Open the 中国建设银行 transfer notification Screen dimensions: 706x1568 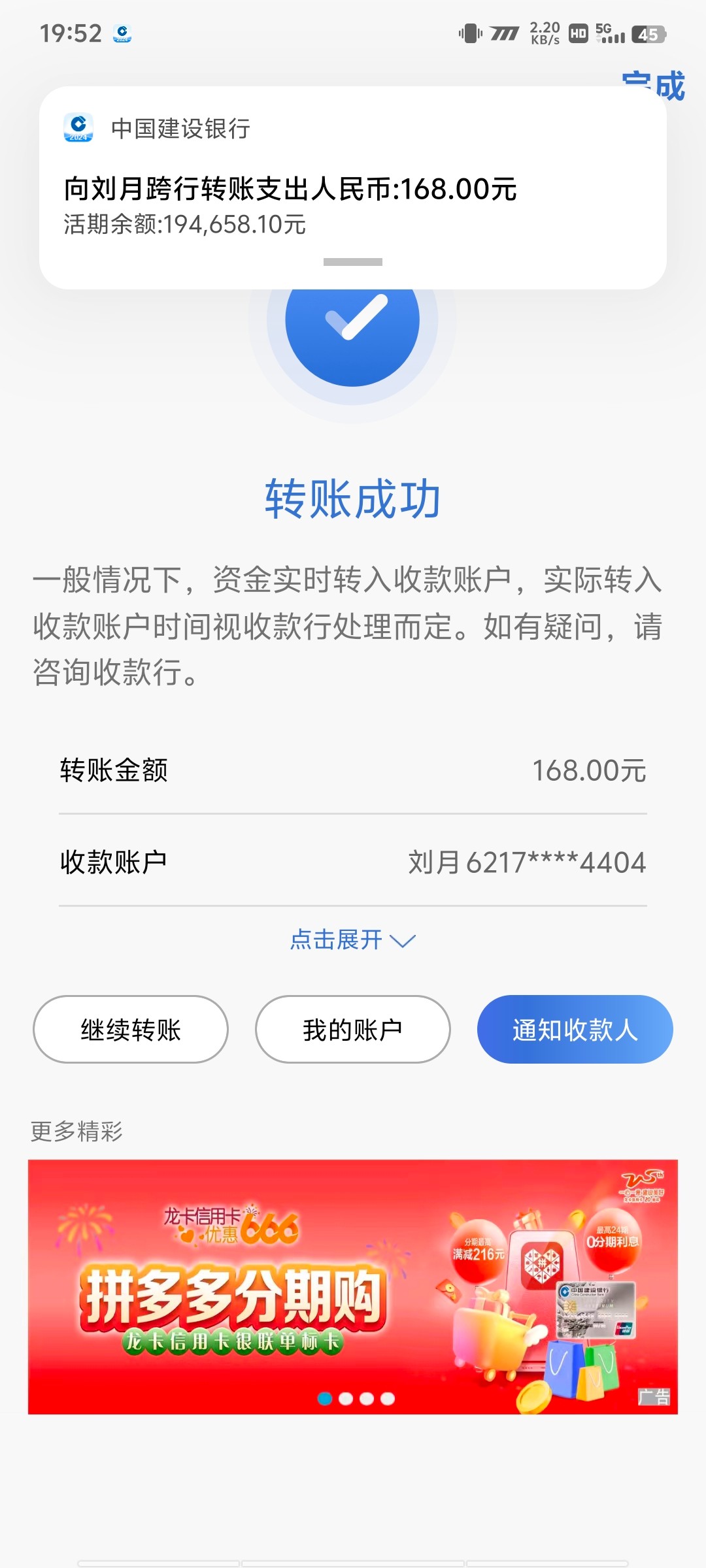[353, 189]
